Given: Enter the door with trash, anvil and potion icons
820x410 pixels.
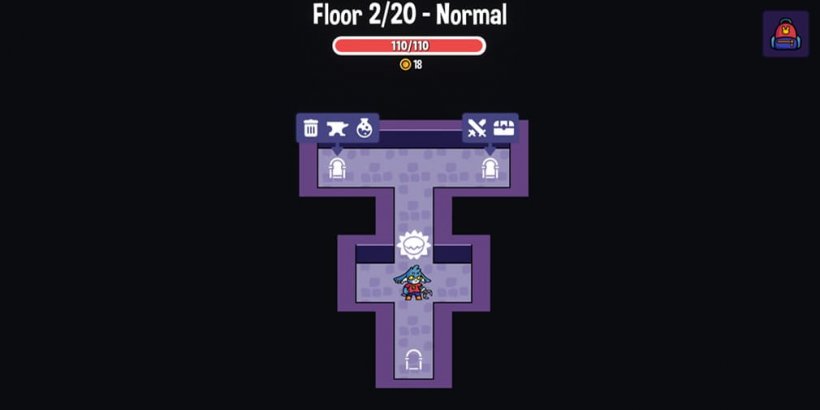Looking at the screenshot, I should click(337, 167).
